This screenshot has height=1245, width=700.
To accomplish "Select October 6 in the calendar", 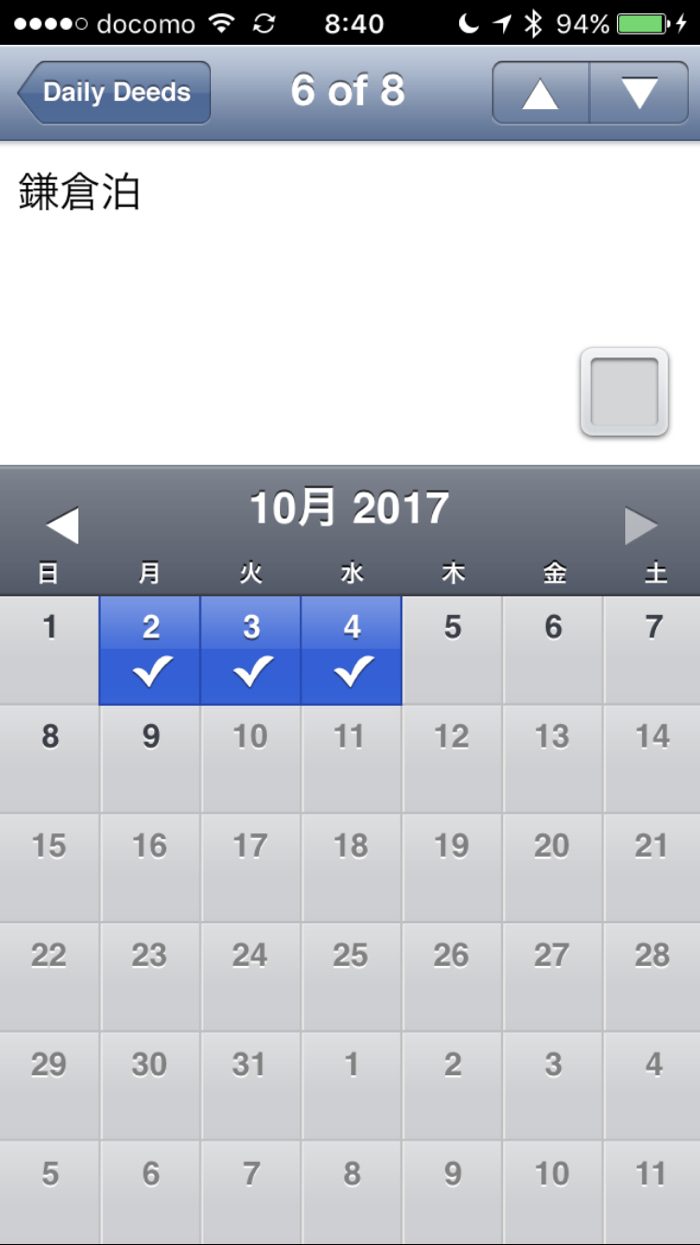I will pos(553,650).
